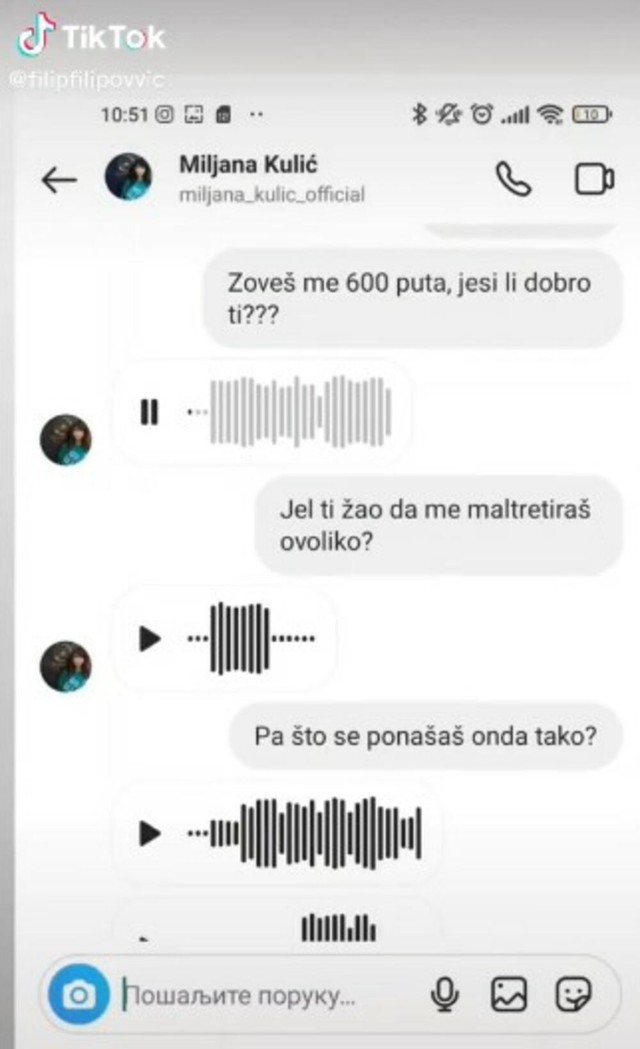This screenshot has height=1049, width=640.
Task: Start a voice call with Miljana Kulić
Action: (x=513, y=179)
